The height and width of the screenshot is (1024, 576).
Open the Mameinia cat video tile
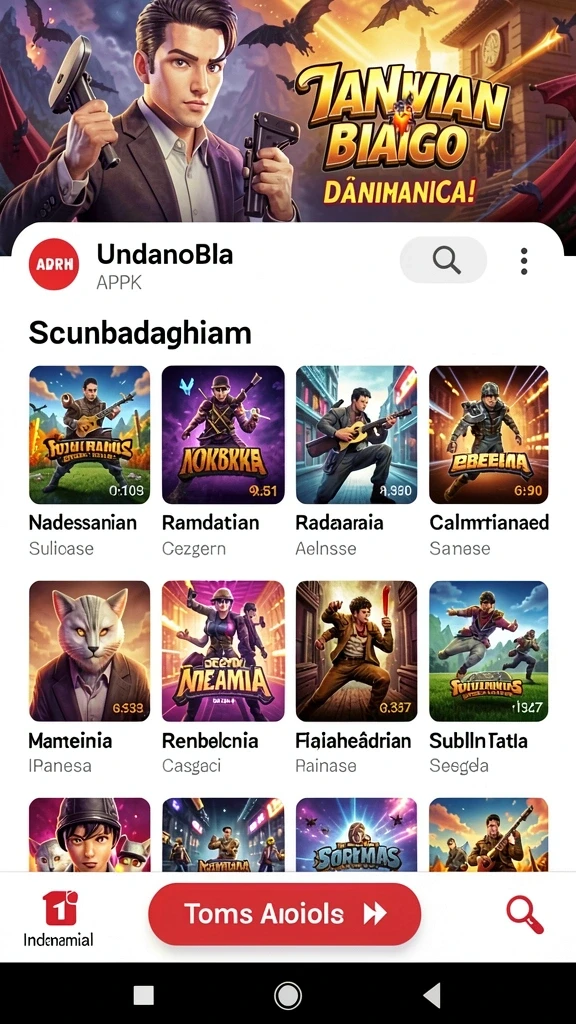pos(89,650)
